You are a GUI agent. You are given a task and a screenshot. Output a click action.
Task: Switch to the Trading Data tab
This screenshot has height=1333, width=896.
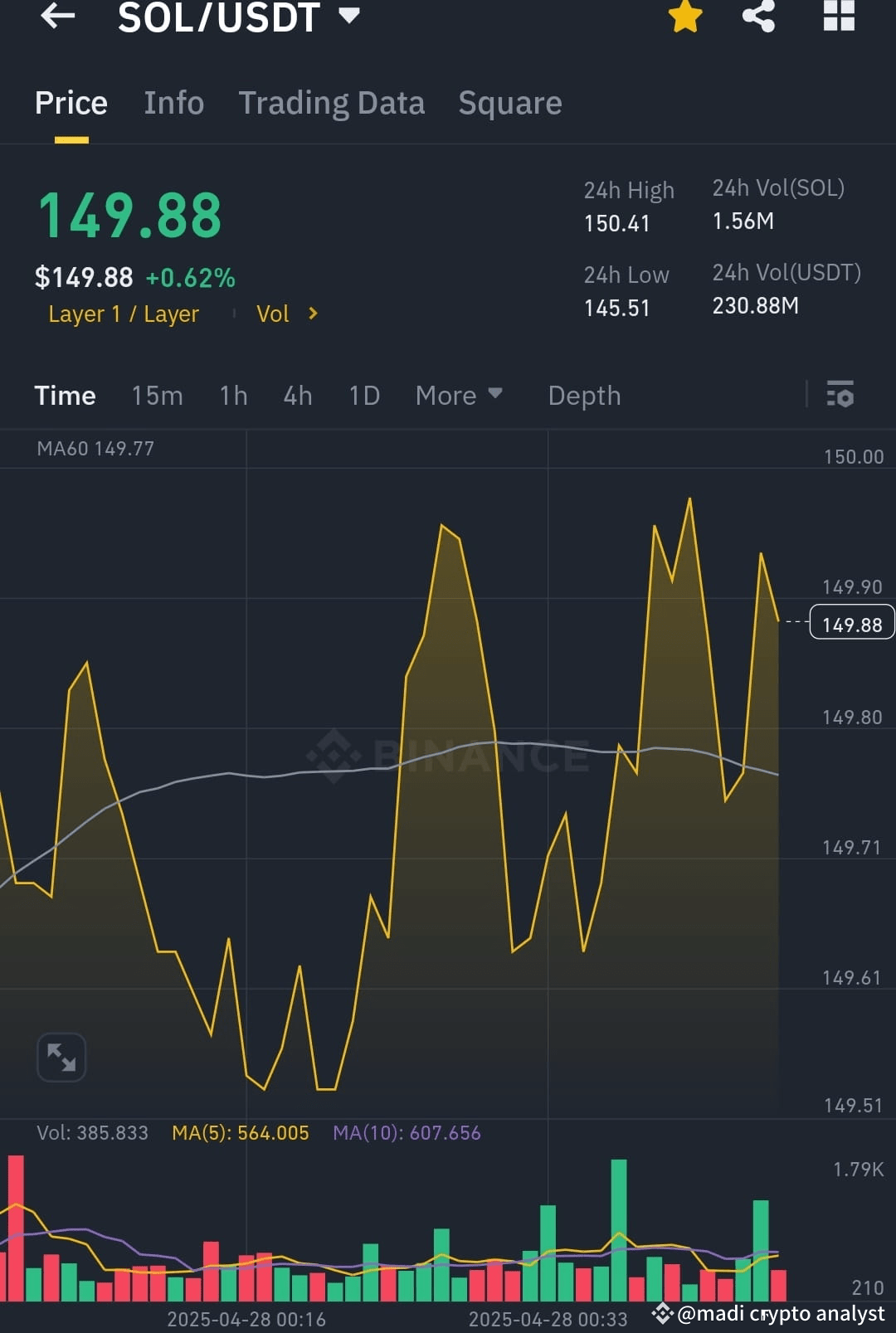[331, 102]
